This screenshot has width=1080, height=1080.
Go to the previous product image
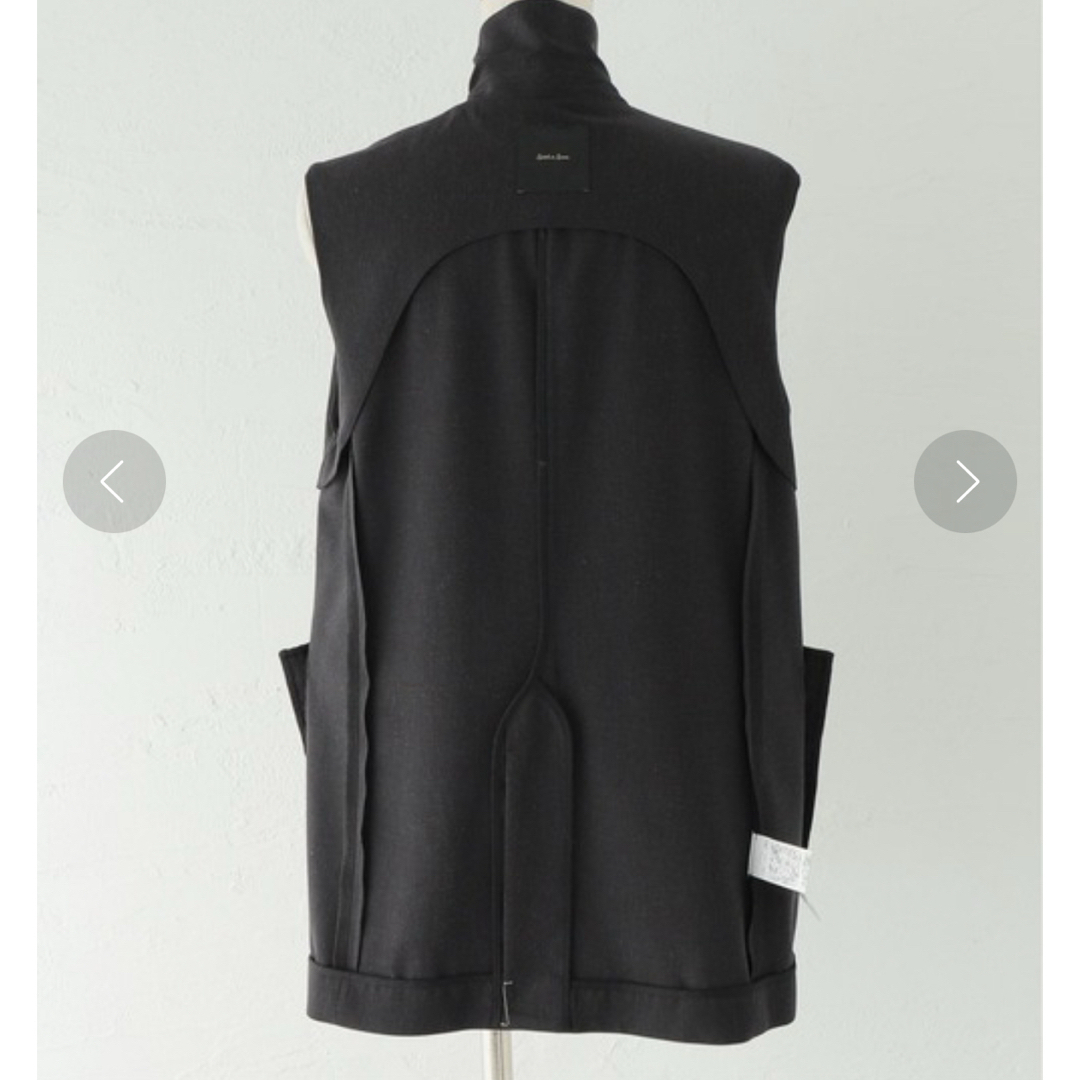[114, 482]
